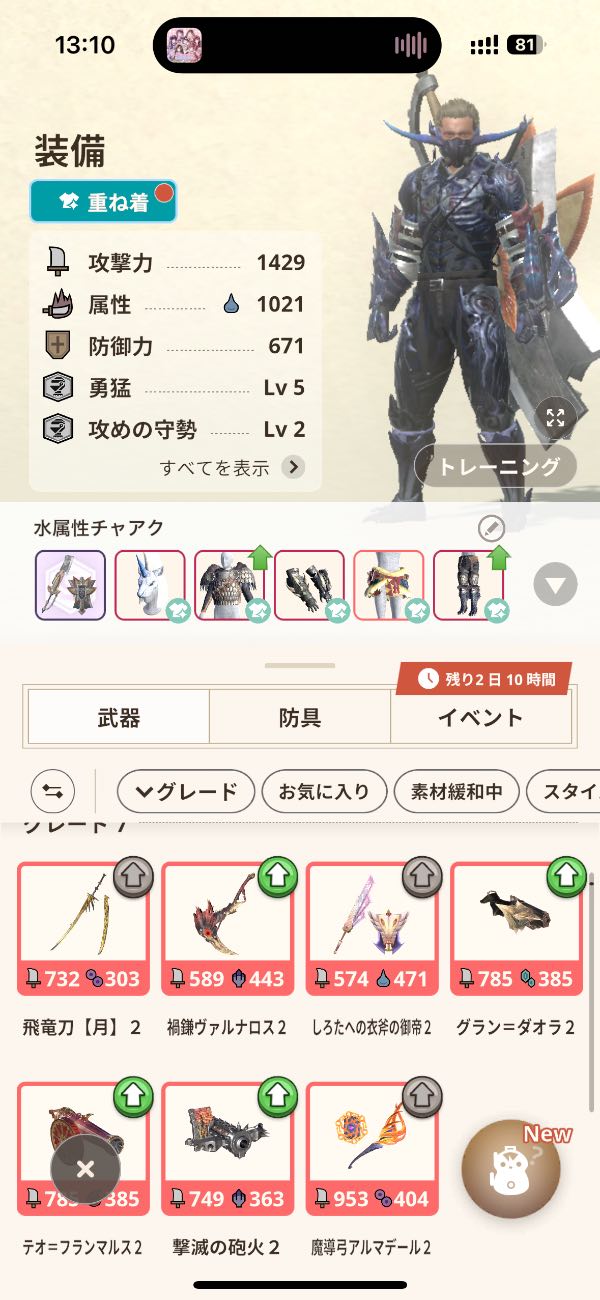
Task: Open the トレーニング button
Action: coord(496,466)
